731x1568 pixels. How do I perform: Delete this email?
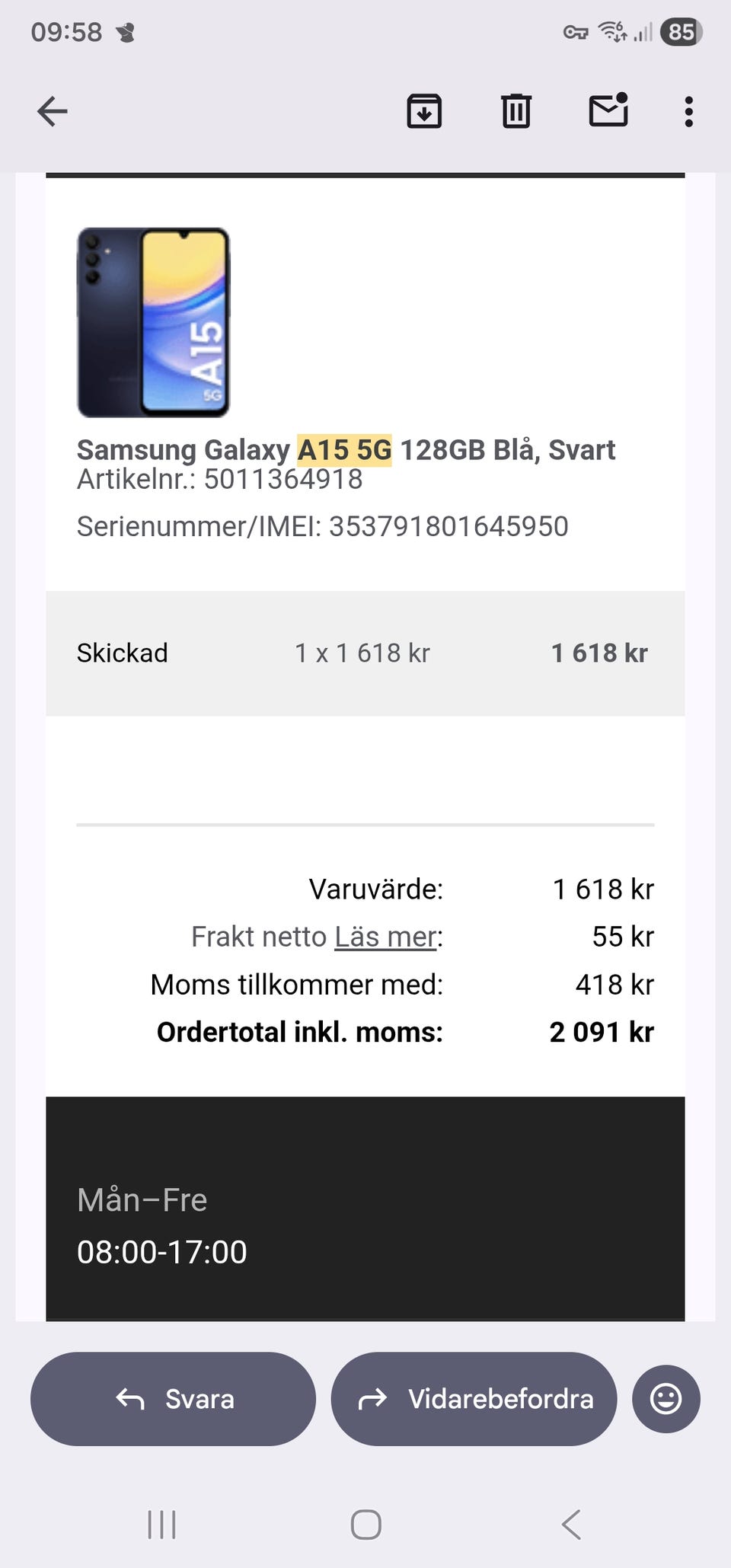(x=516, y=112)
